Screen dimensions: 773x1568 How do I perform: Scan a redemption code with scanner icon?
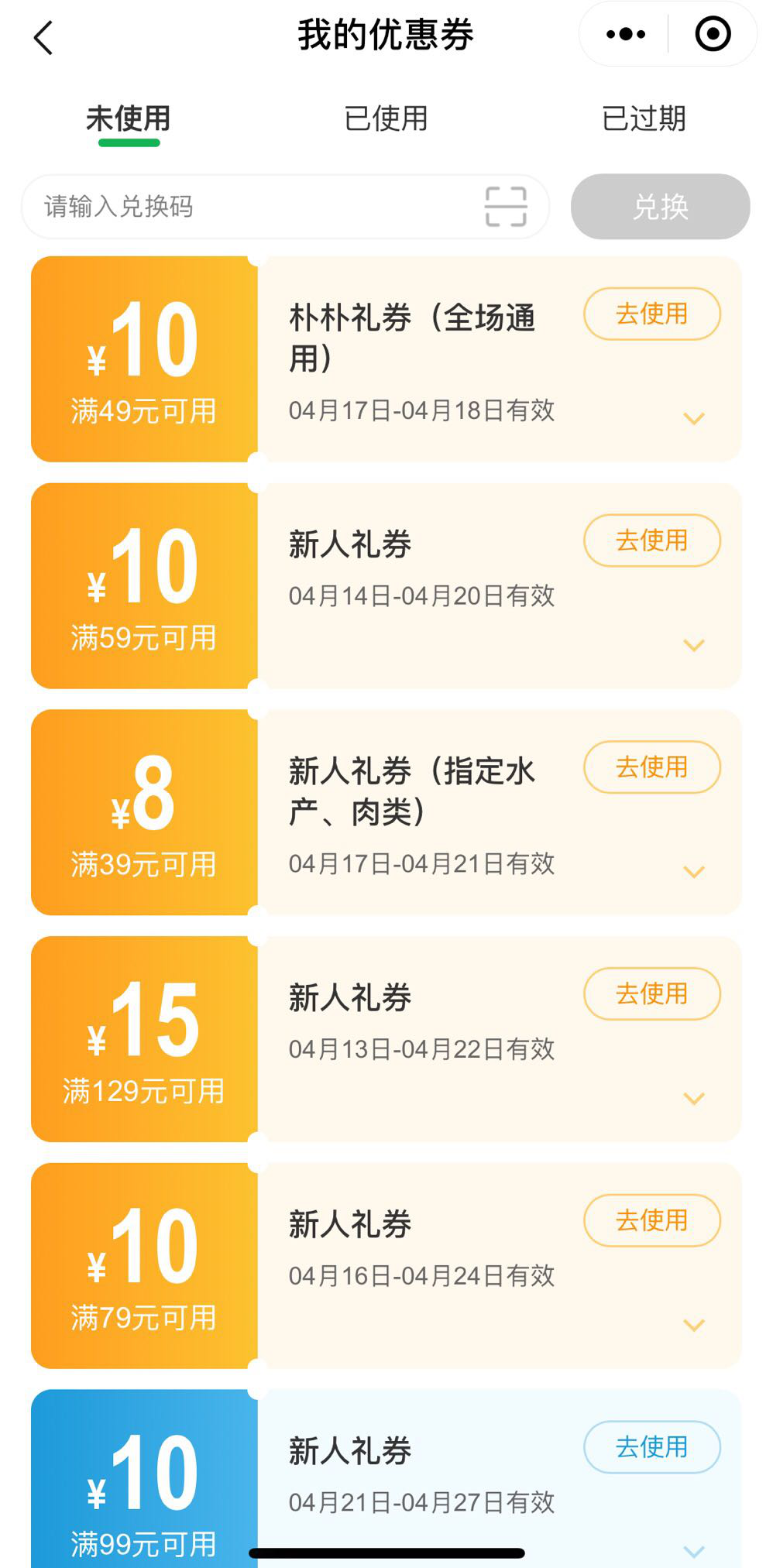506,207
